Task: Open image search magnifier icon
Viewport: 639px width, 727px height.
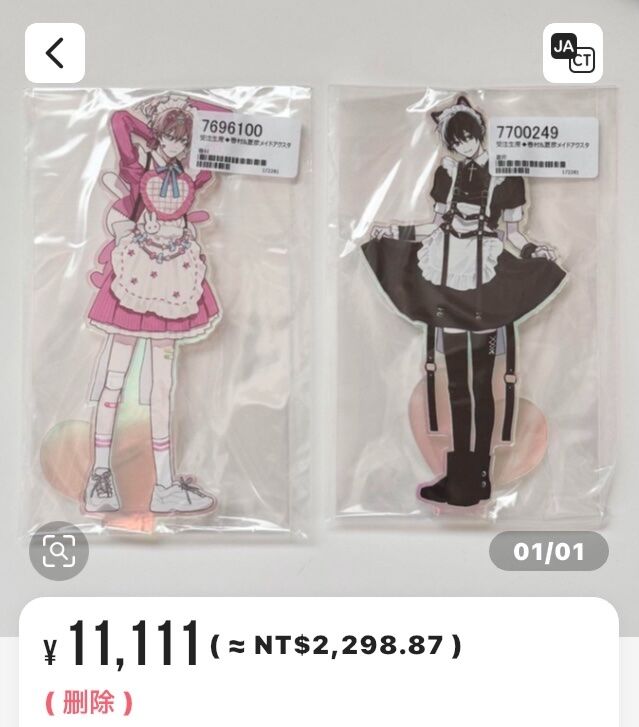Action: point(59,550)
